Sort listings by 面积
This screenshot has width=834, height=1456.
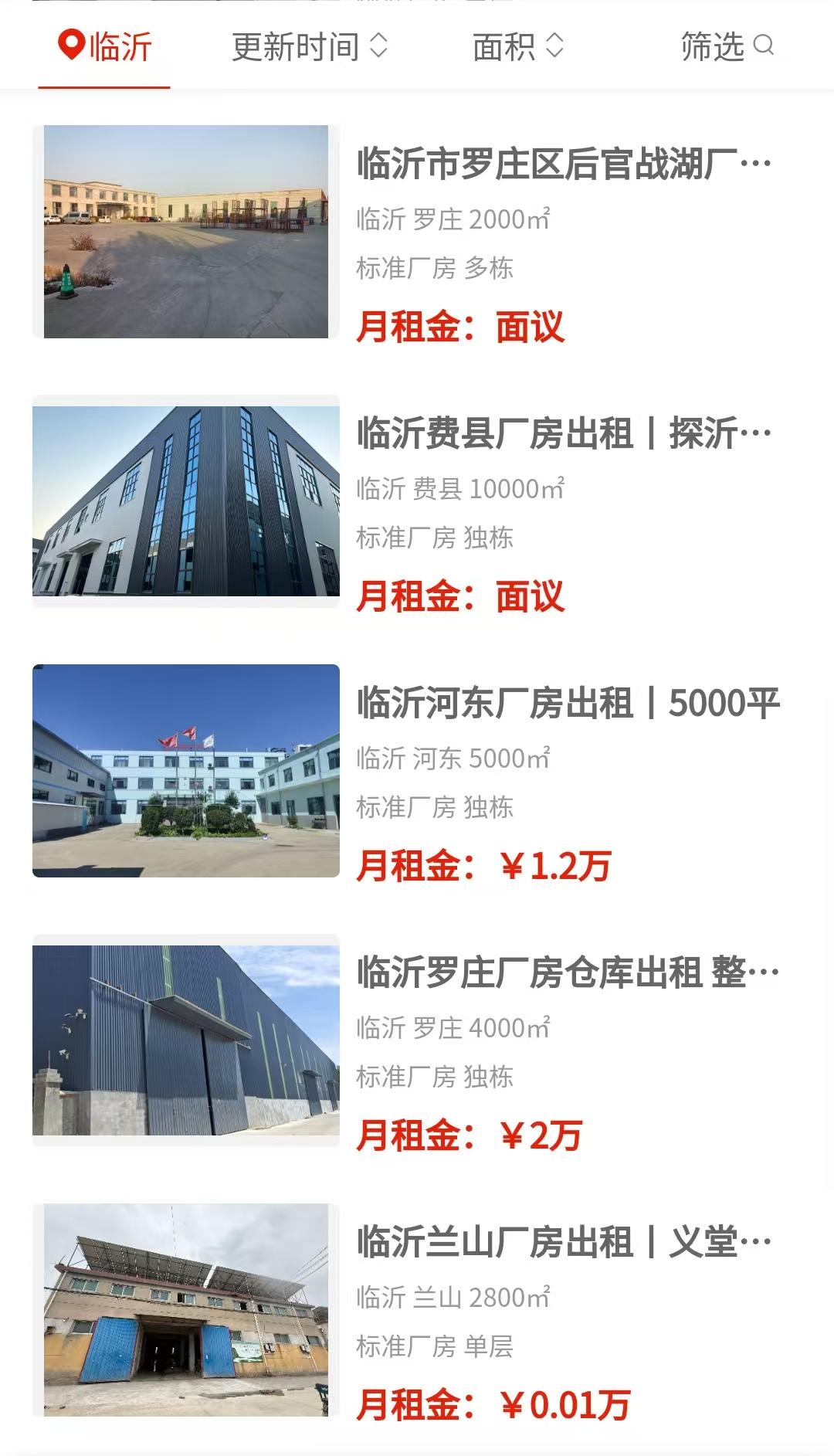(x=518, y=47)
